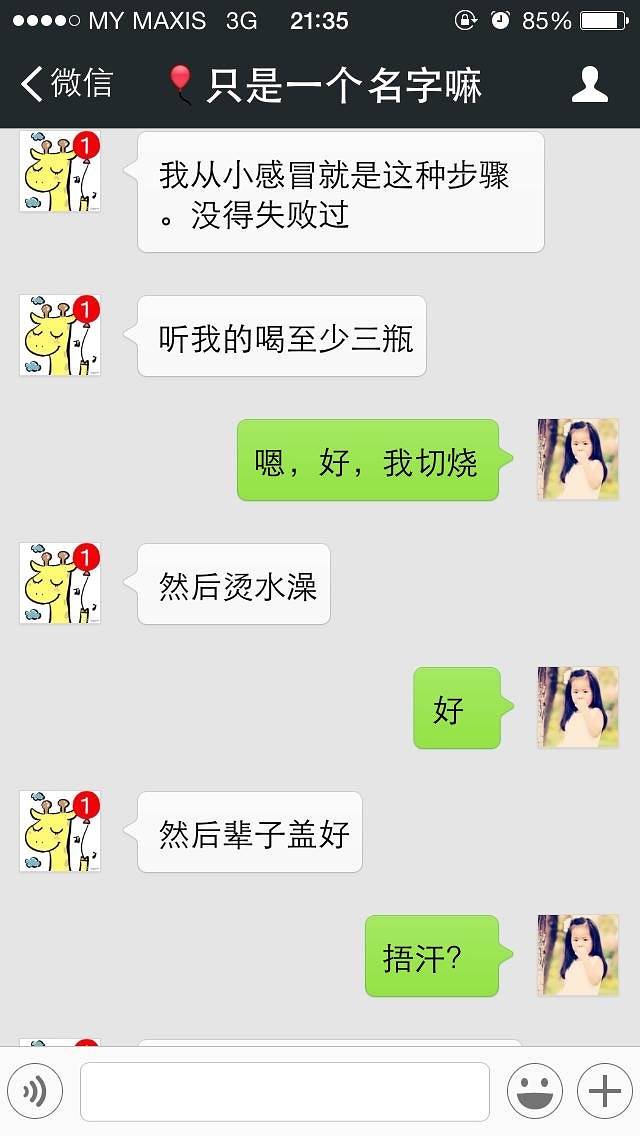Open giraffe avatar beside "然后烫水澡"
Viewport: 640px width, 1136px height.
point(60,584)
